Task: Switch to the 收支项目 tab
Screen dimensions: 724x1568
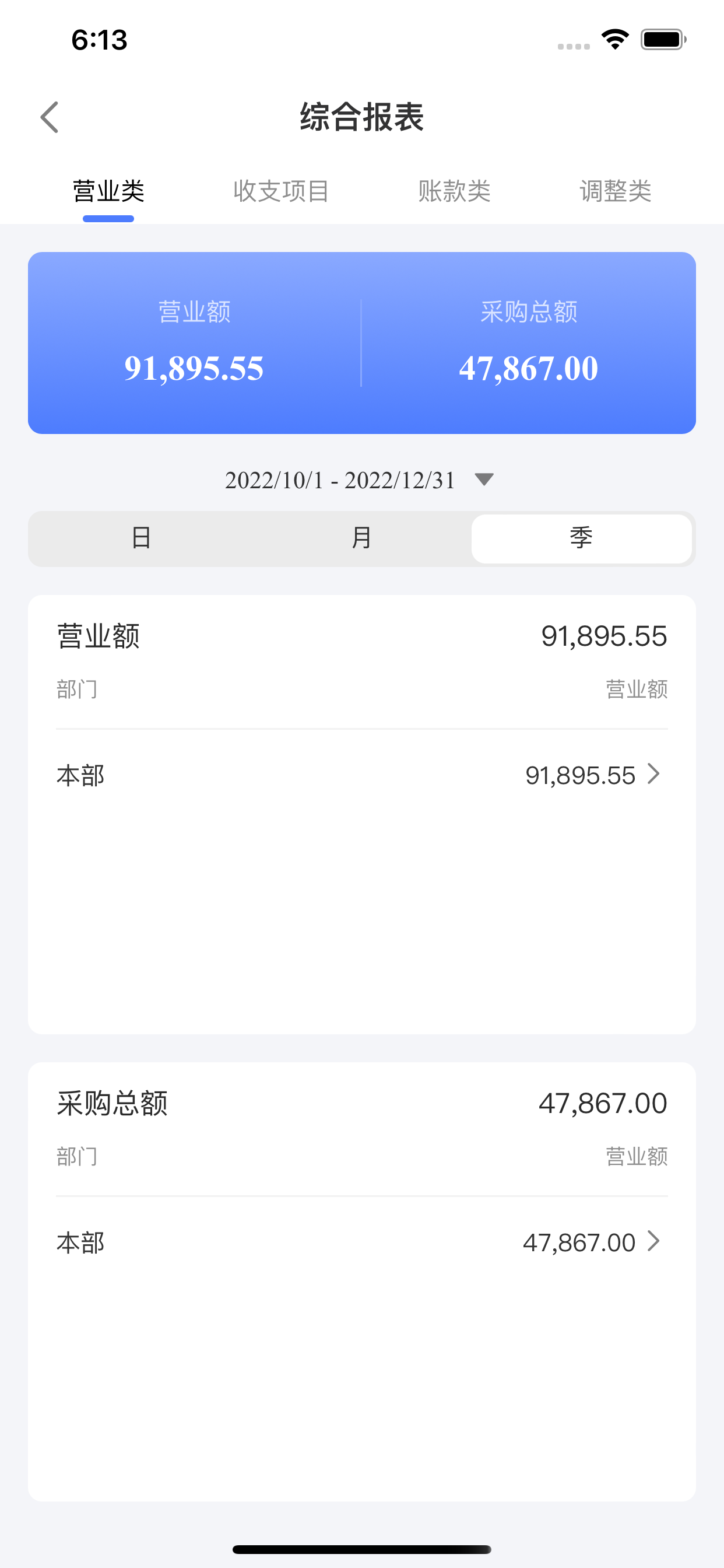Action: tap(281, 191)
